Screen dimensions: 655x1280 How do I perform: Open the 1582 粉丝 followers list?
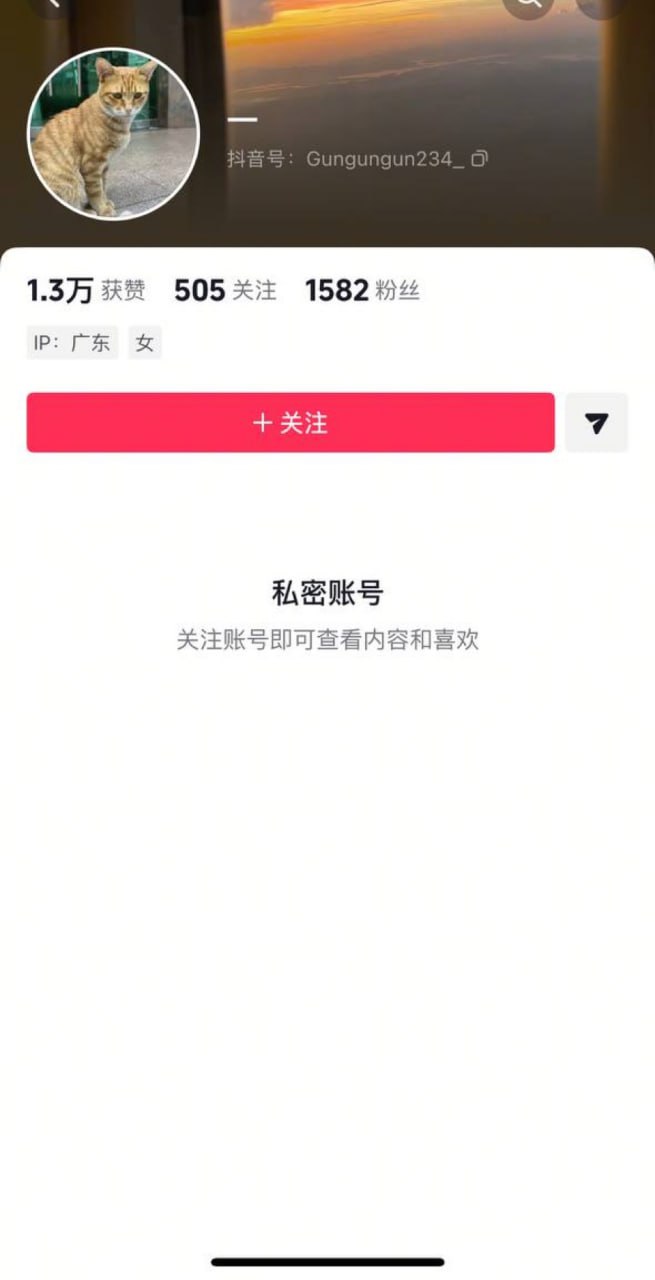point(362,291)
